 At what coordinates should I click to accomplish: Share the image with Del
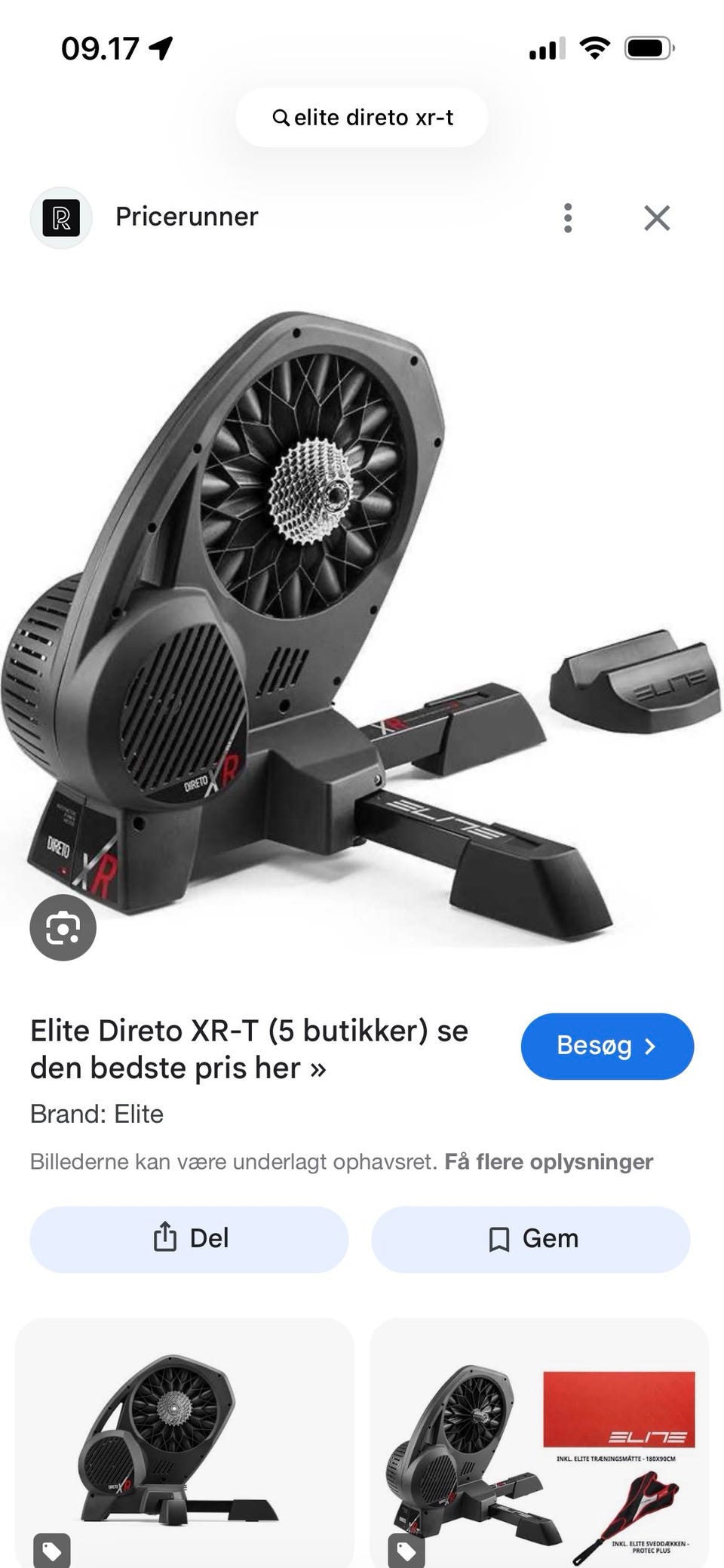(189, 1239)
